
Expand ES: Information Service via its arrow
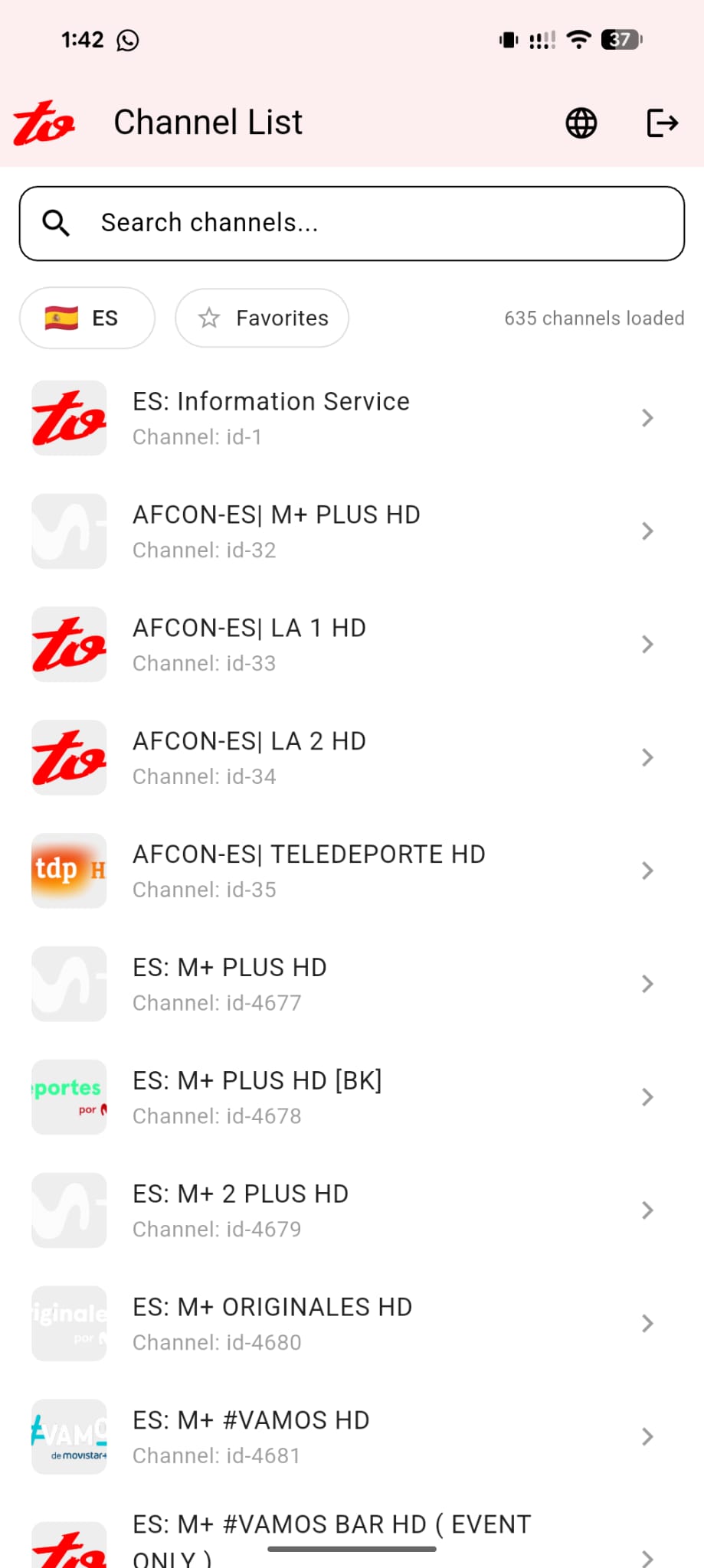(646, 417)
